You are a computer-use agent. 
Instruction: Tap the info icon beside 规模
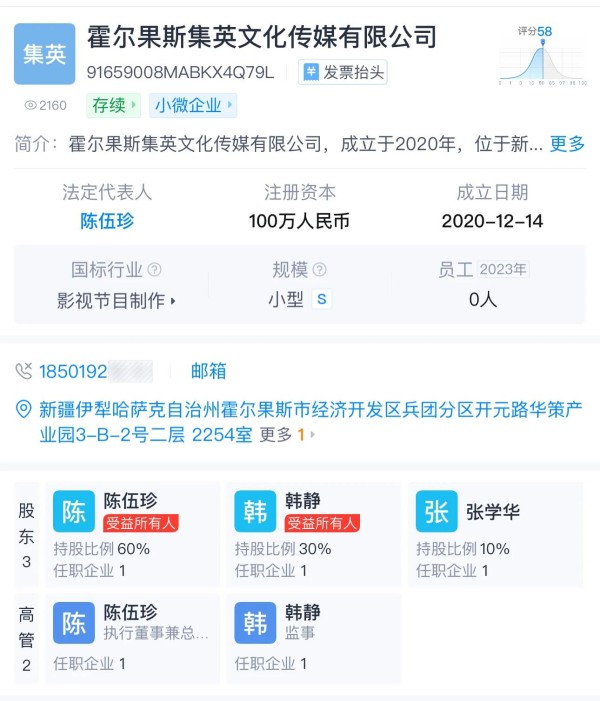pos(319,269)
